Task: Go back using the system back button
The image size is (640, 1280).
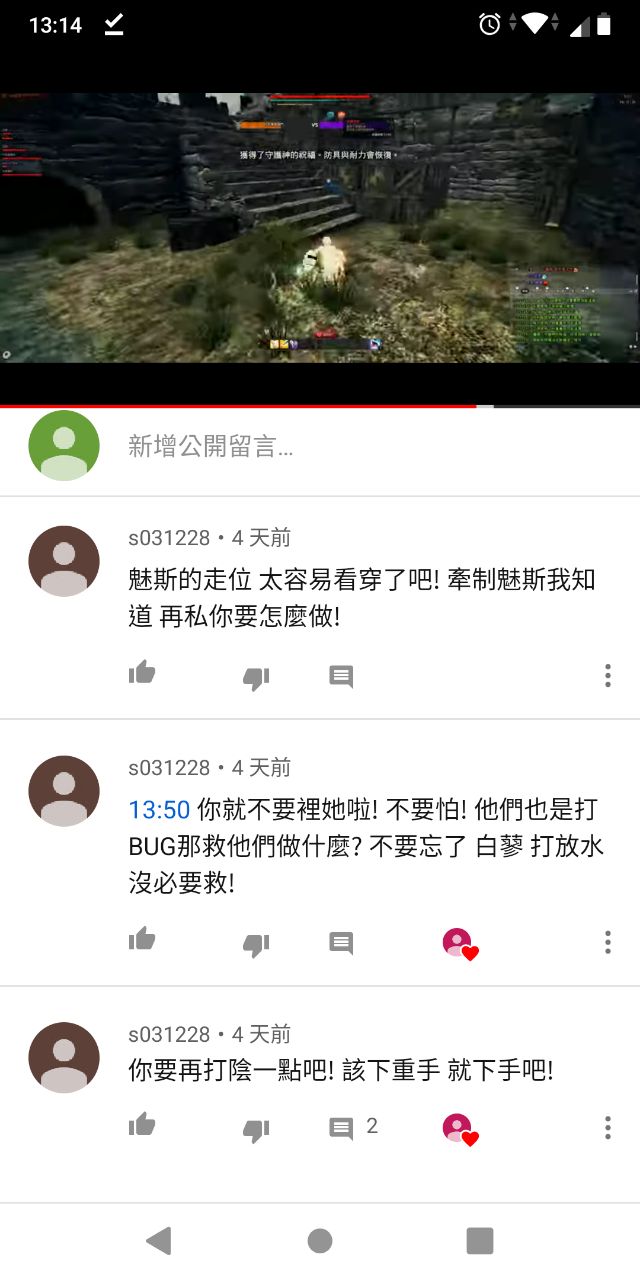Action: [159, 1241]
